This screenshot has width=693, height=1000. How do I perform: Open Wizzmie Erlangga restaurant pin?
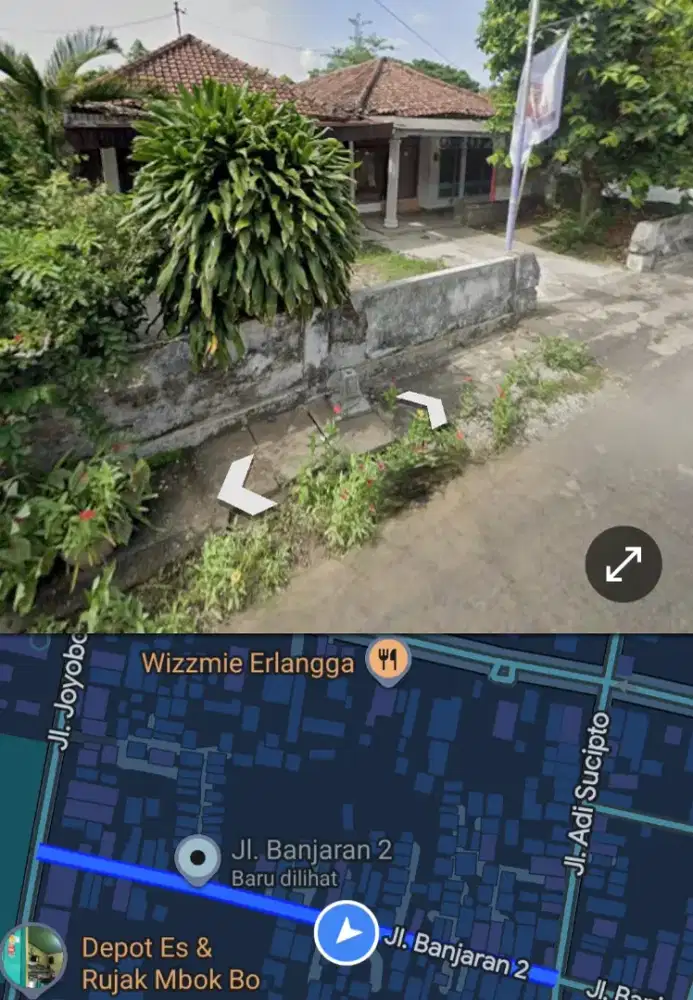click(x=388, y=661)
